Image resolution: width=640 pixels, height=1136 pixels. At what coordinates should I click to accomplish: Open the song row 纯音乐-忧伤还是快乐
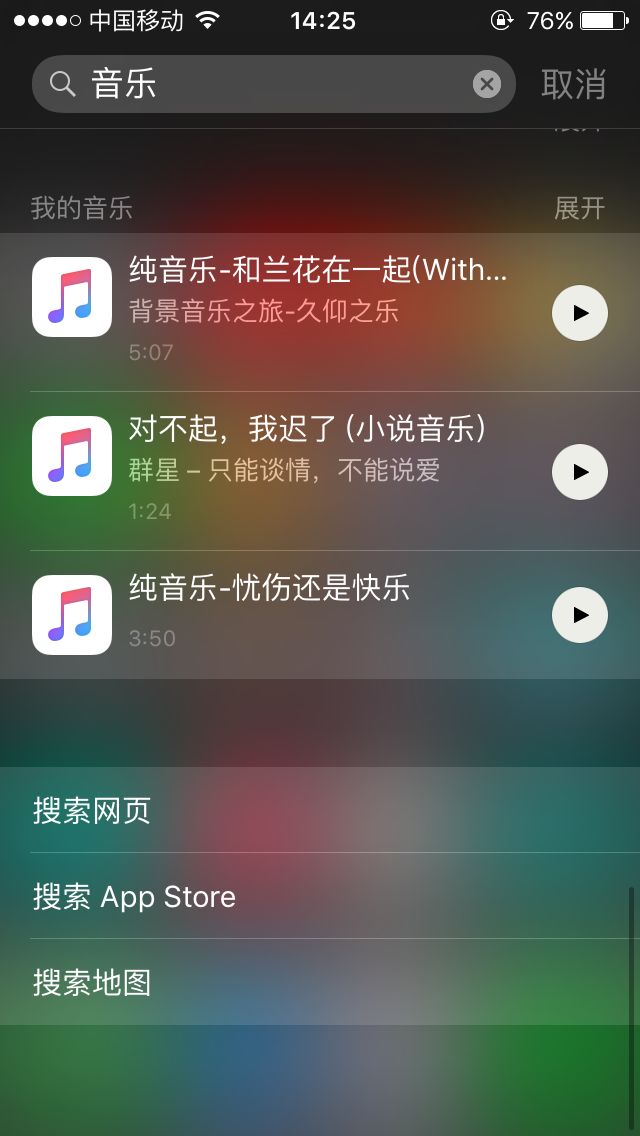tap(320, 614)
